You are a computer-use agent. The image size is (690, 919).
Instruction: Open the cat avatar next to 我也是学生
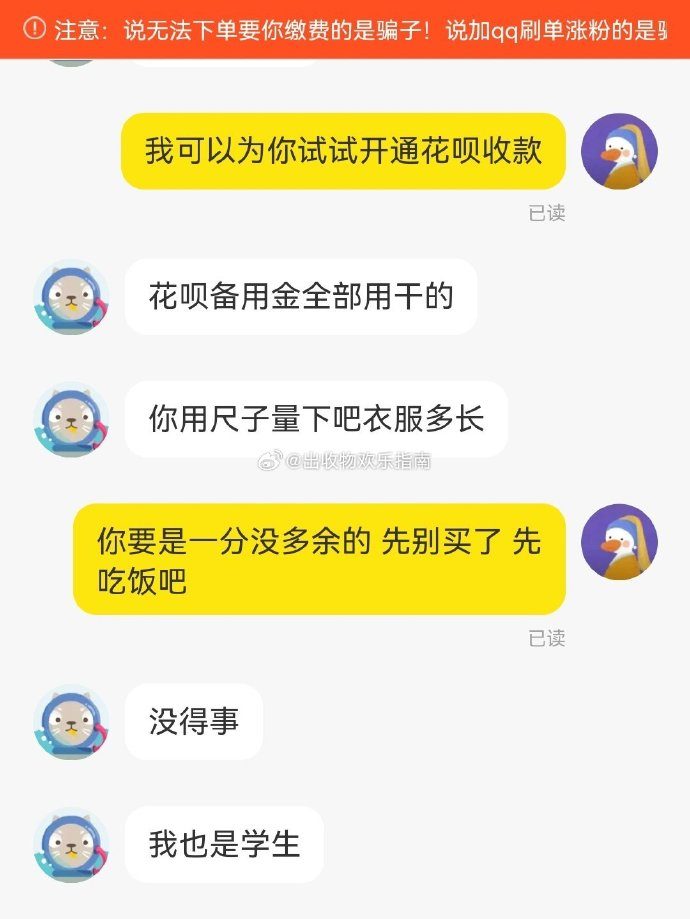click(71, 845)
